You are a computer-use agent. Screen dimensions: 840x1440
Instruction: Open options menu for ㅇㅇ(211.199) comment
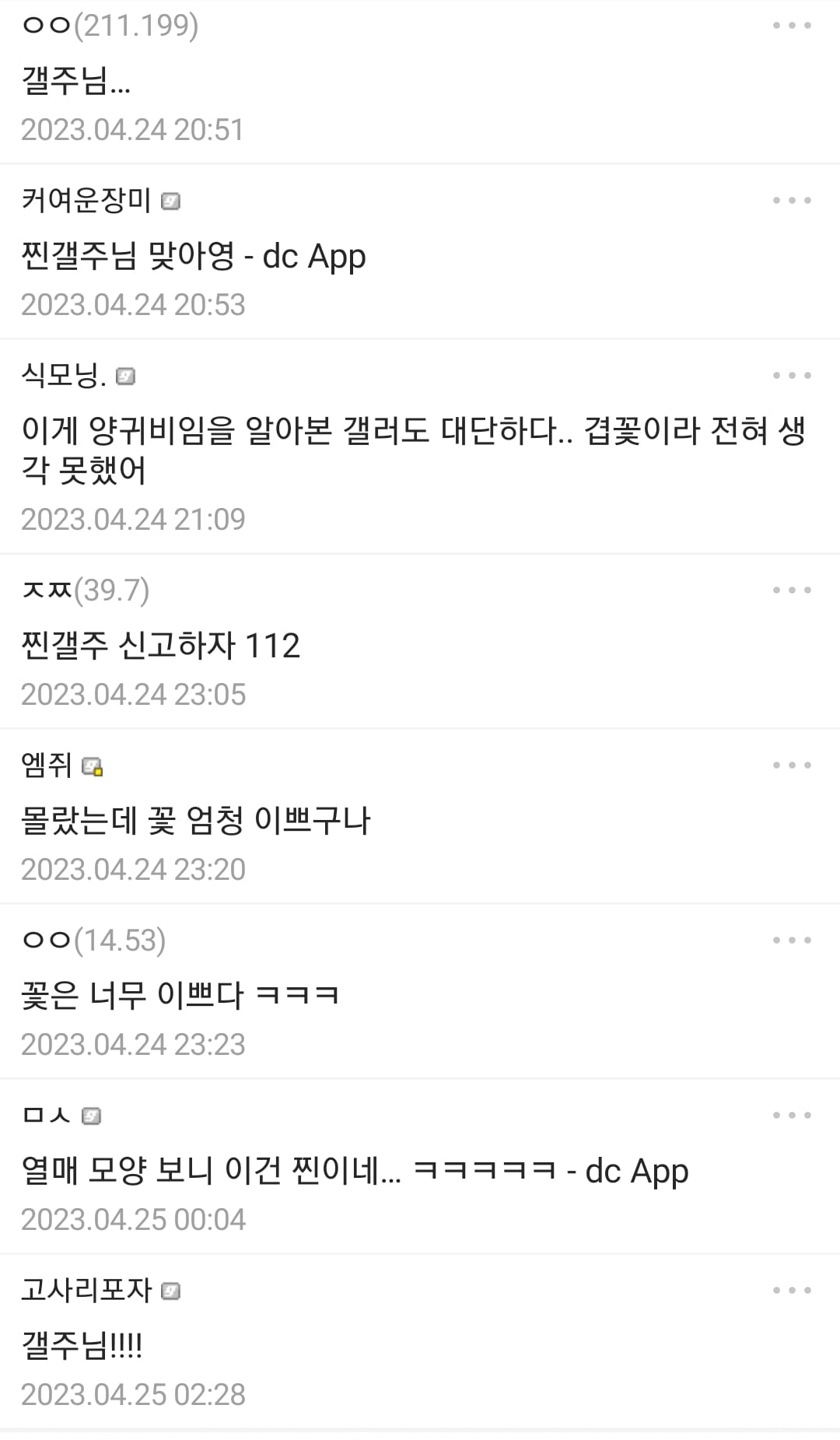pyautogui.click(x=792, y=26)
